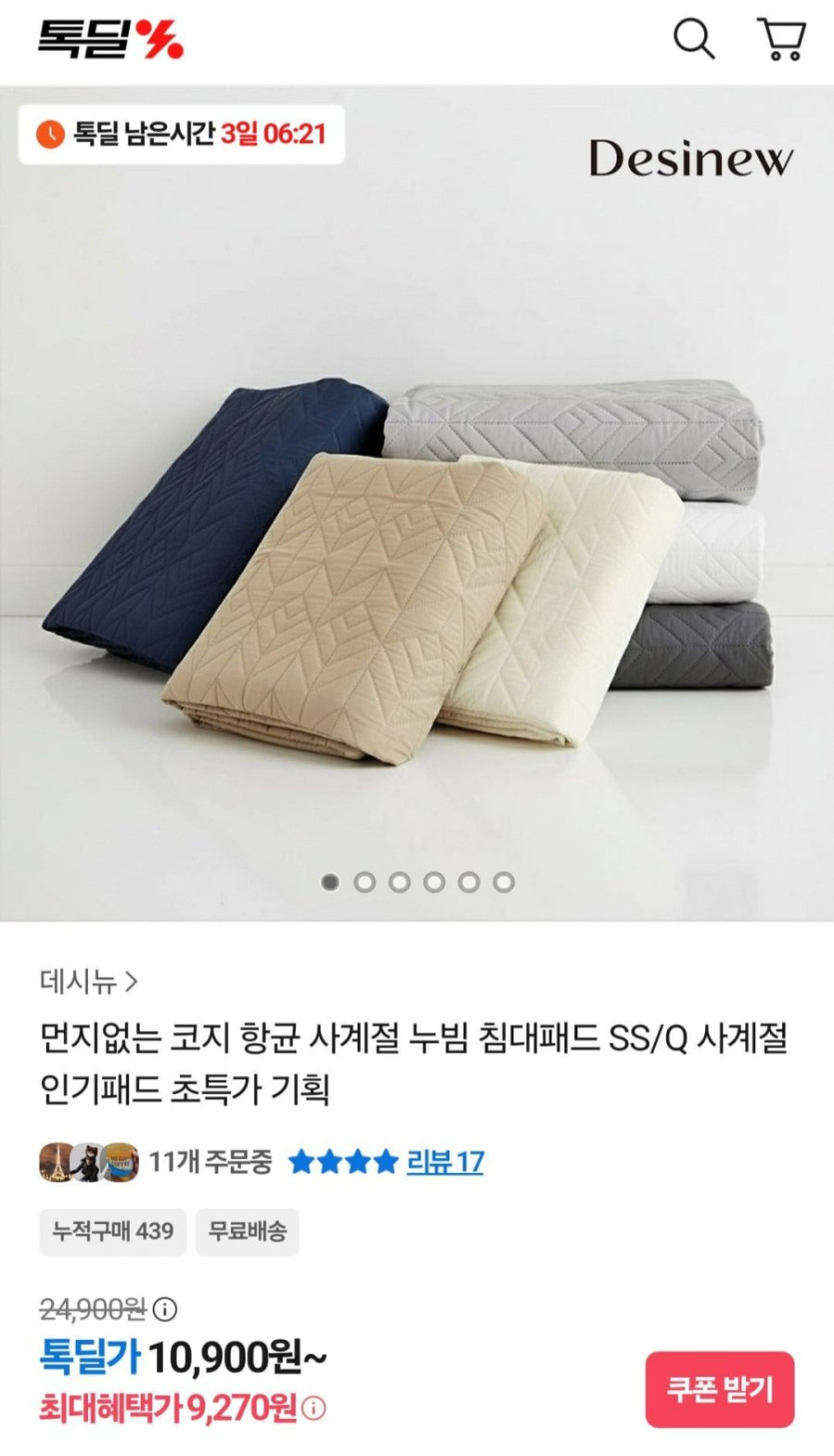This screenshot has width=834, height=1456.
Task: Show info for 최대혜택가 9,270원
Action: tap(314, 1409)
